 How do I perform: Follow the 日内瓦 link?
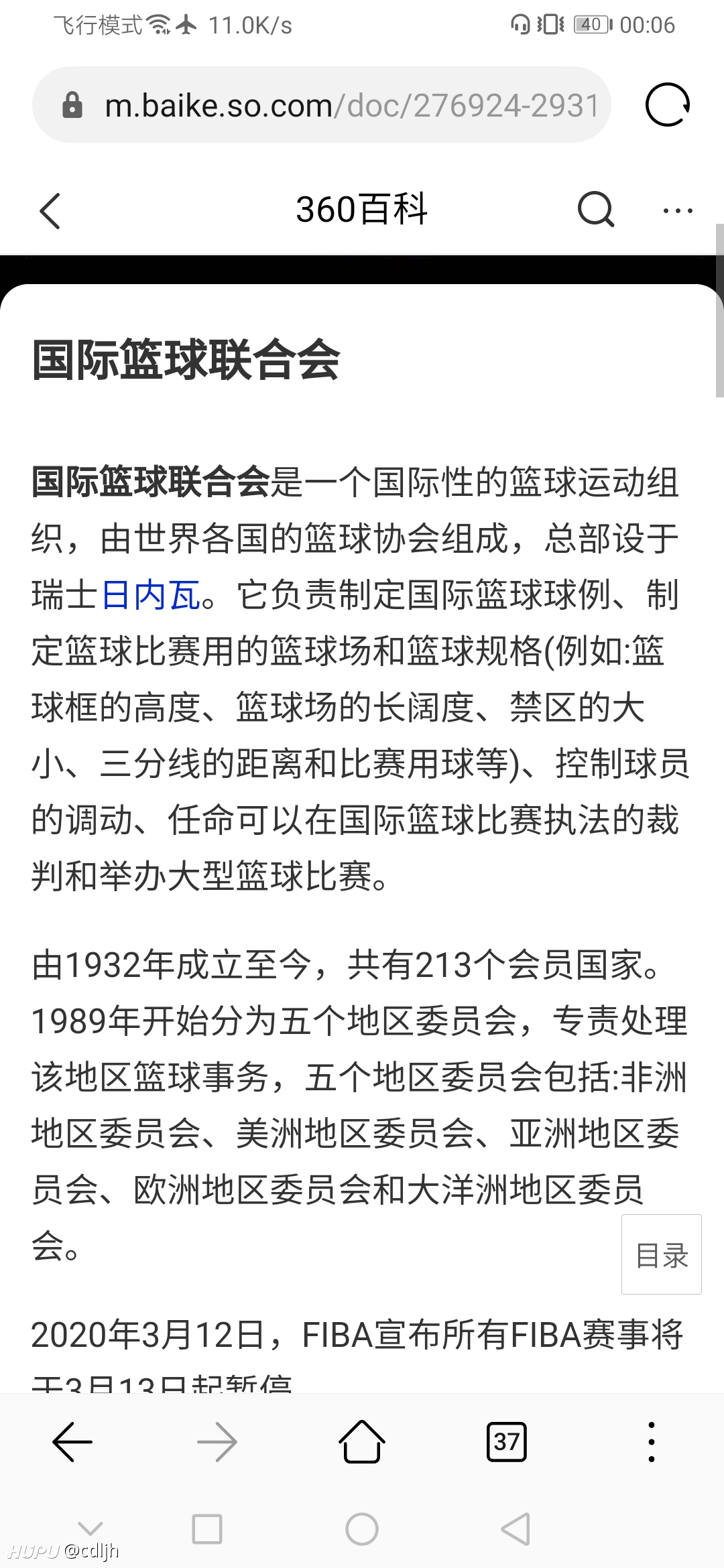pos(151,595)
